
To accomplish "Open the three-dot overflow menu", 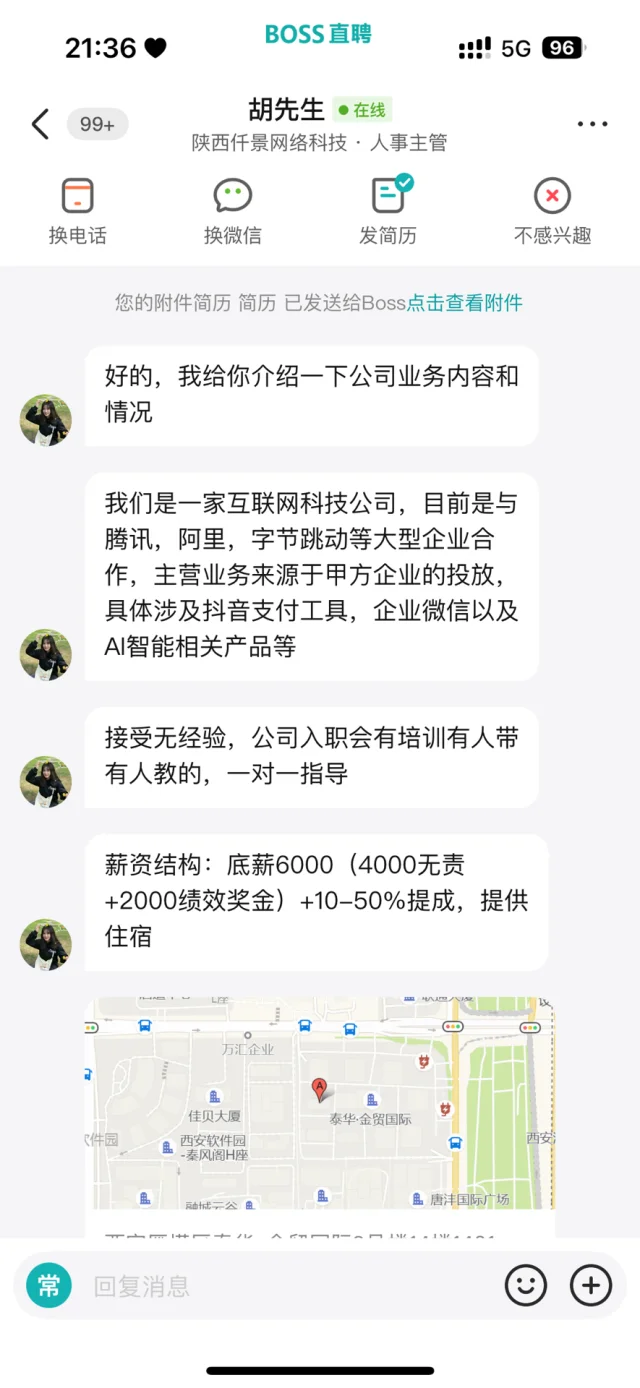I will 592,125.
